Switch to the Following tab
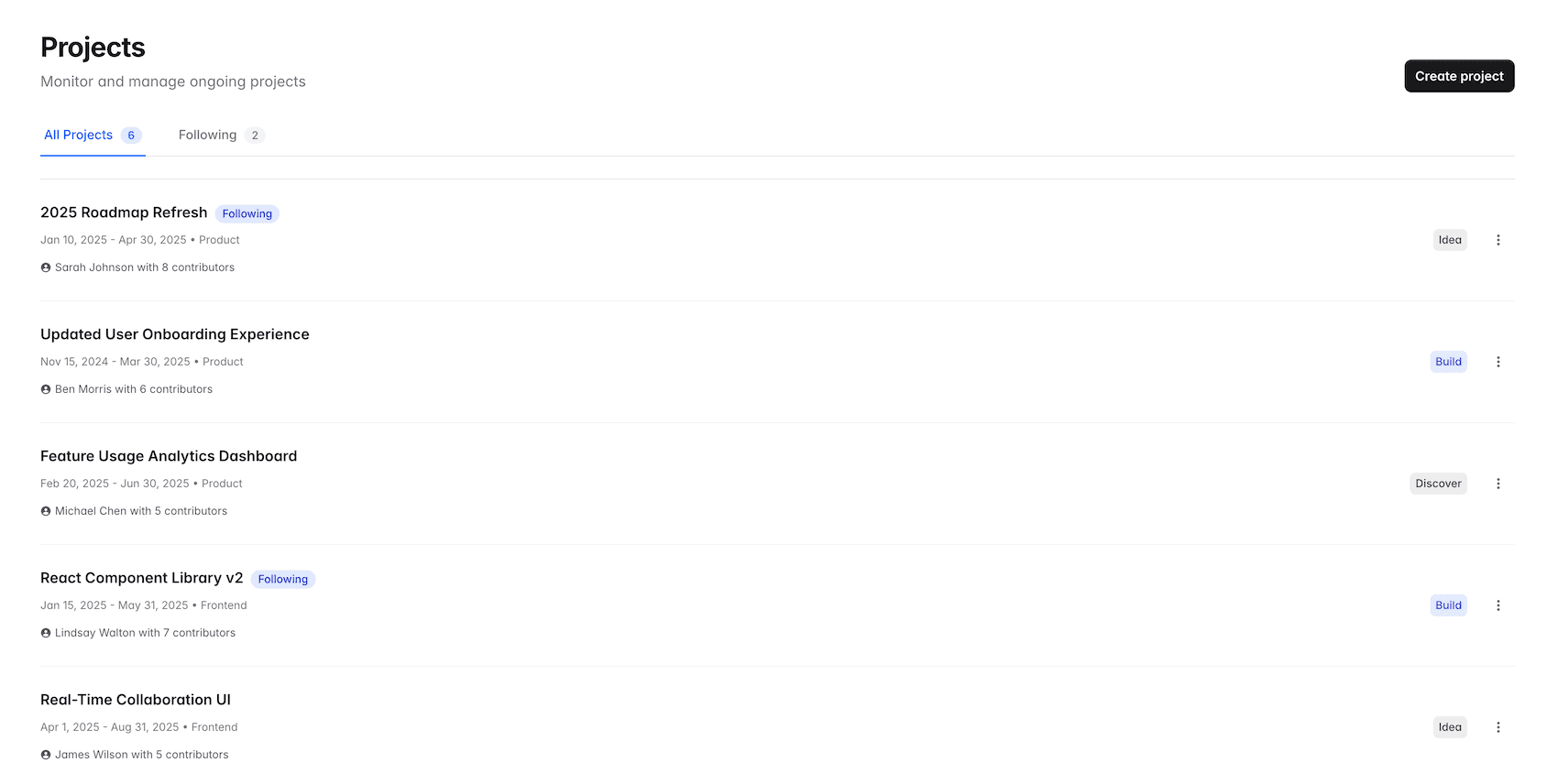This screenshot has width=1547, height=784. click(220, 135)
